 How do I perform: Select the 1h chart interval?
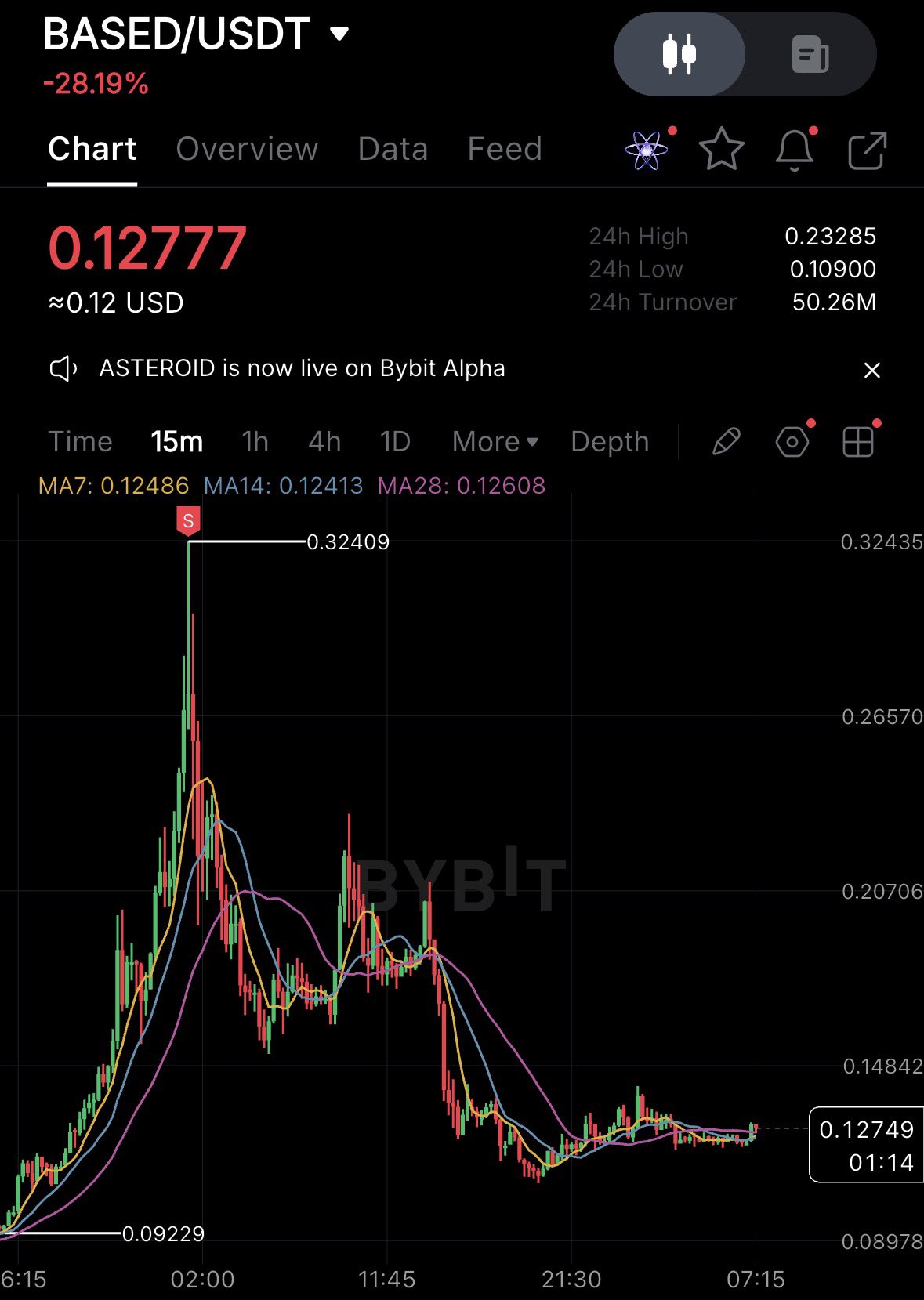[x=255, y=442]
